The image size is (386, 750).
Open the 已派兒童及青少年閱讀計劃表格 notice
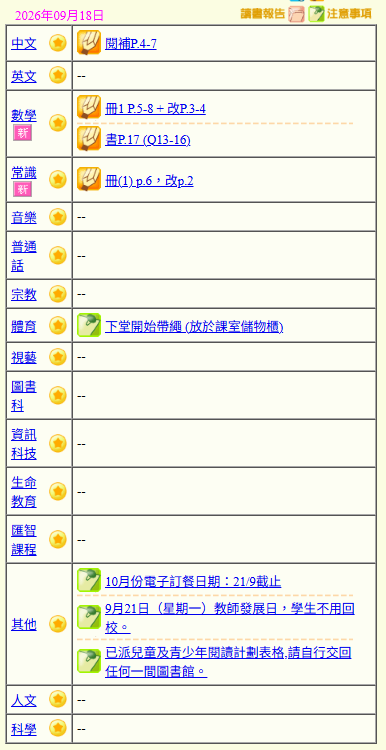[229, 662]
